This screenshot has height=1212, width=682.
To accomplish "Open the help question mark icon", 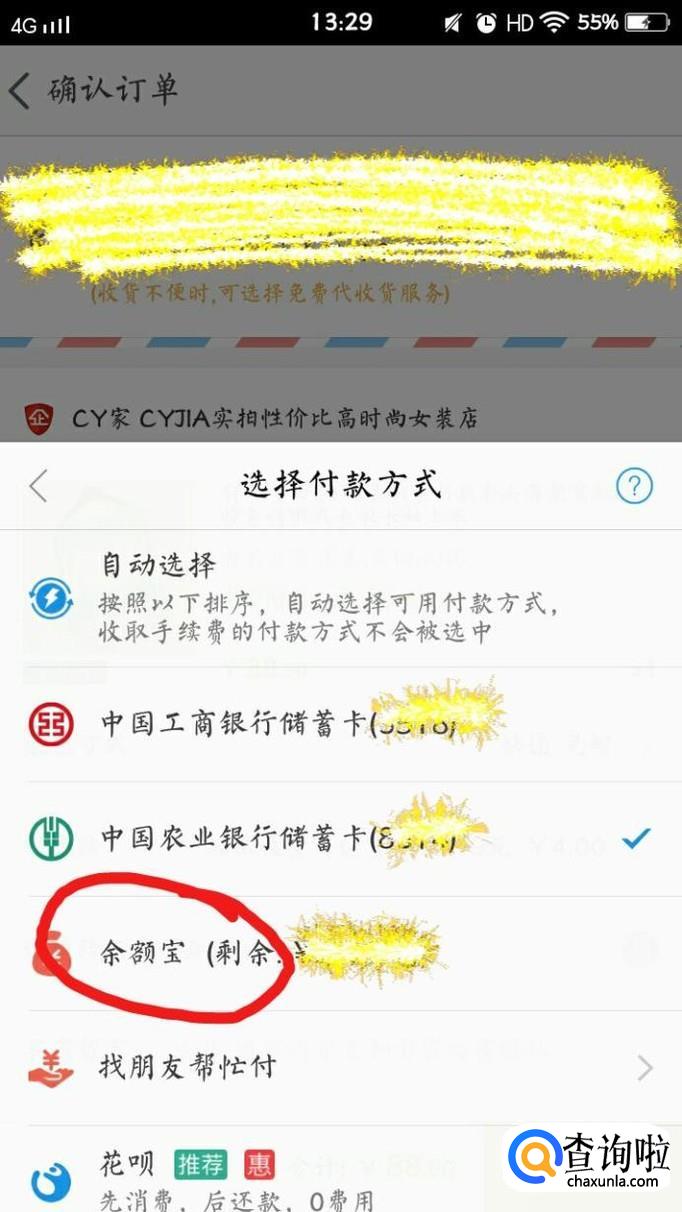I will [x=634, y=487].
